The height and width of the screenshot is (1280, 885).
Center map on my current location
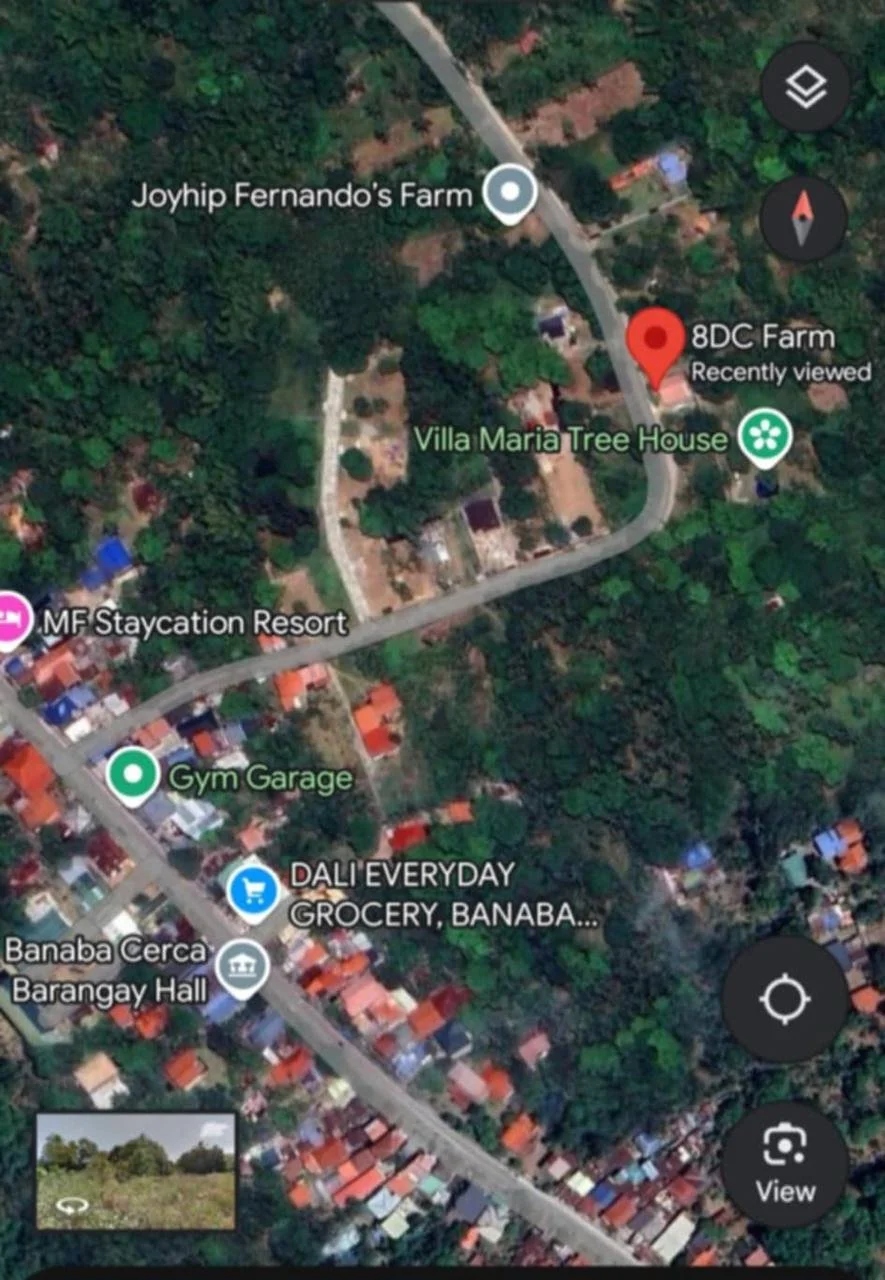[785, 999]
